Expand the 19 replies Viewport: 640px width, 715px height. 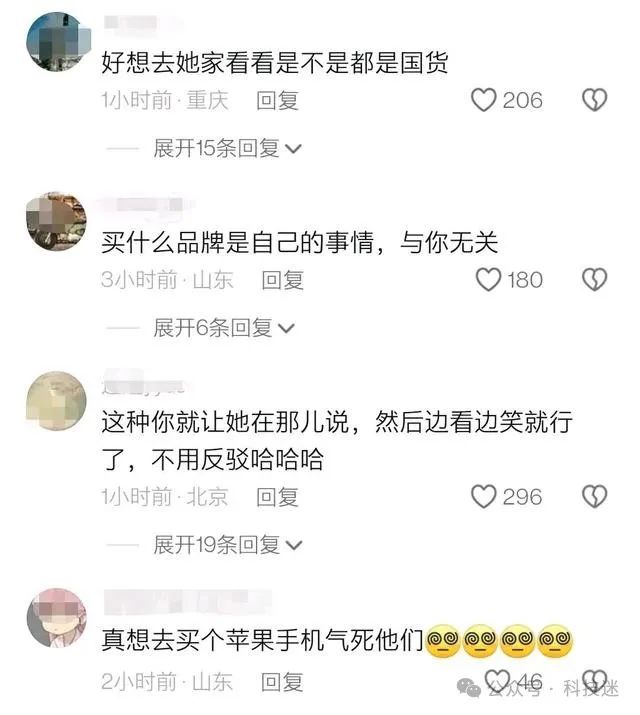pyautogui.click(x=227, y=545)
